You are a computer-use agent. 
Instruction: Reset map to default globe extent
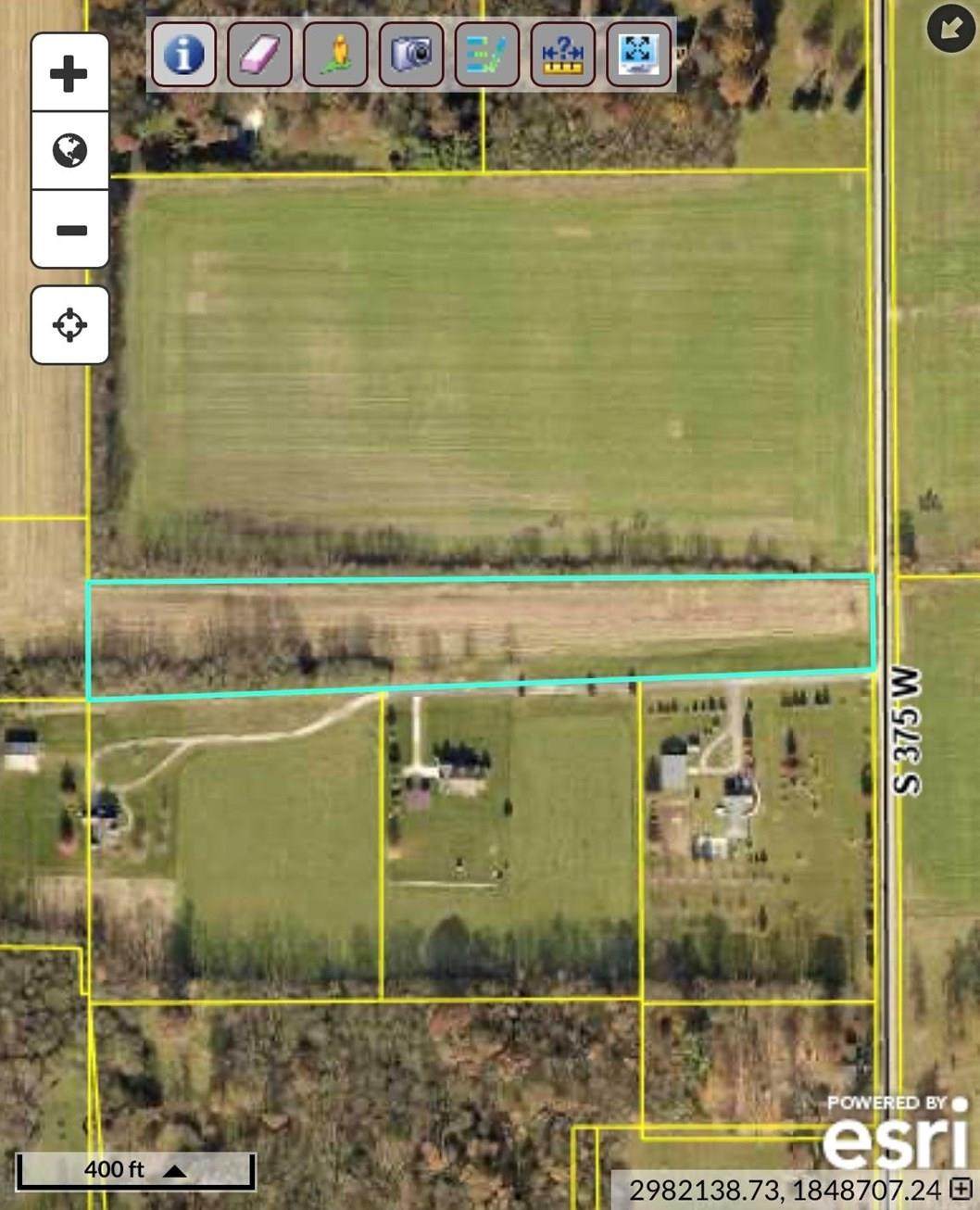pos(69,151)
